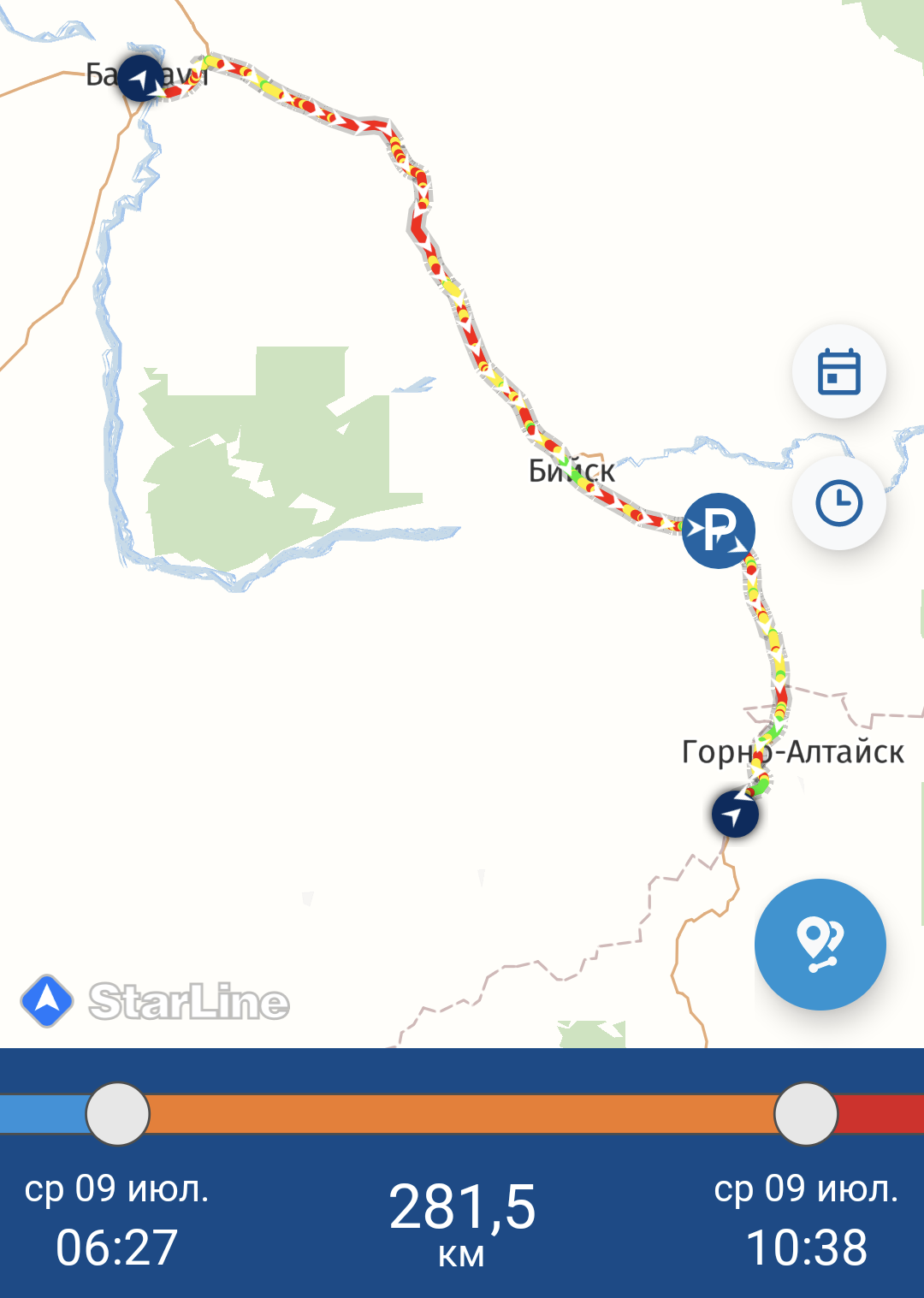Tap the 06:27 start slider handle
924x1298 pixels.
coord(118,1113)
